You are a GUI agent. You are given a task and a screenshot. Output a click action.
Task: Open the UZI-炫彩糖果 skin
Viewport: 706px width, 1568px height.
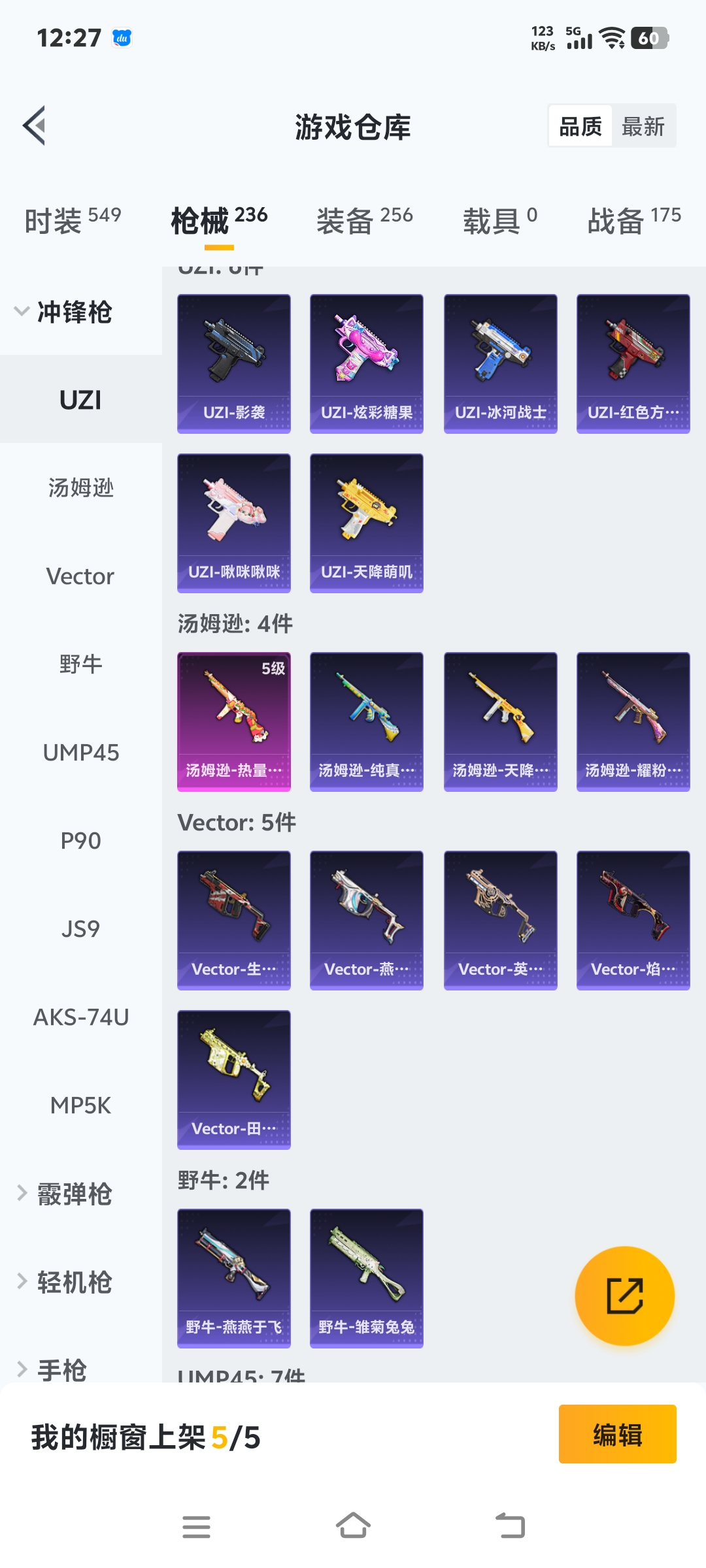367,363
